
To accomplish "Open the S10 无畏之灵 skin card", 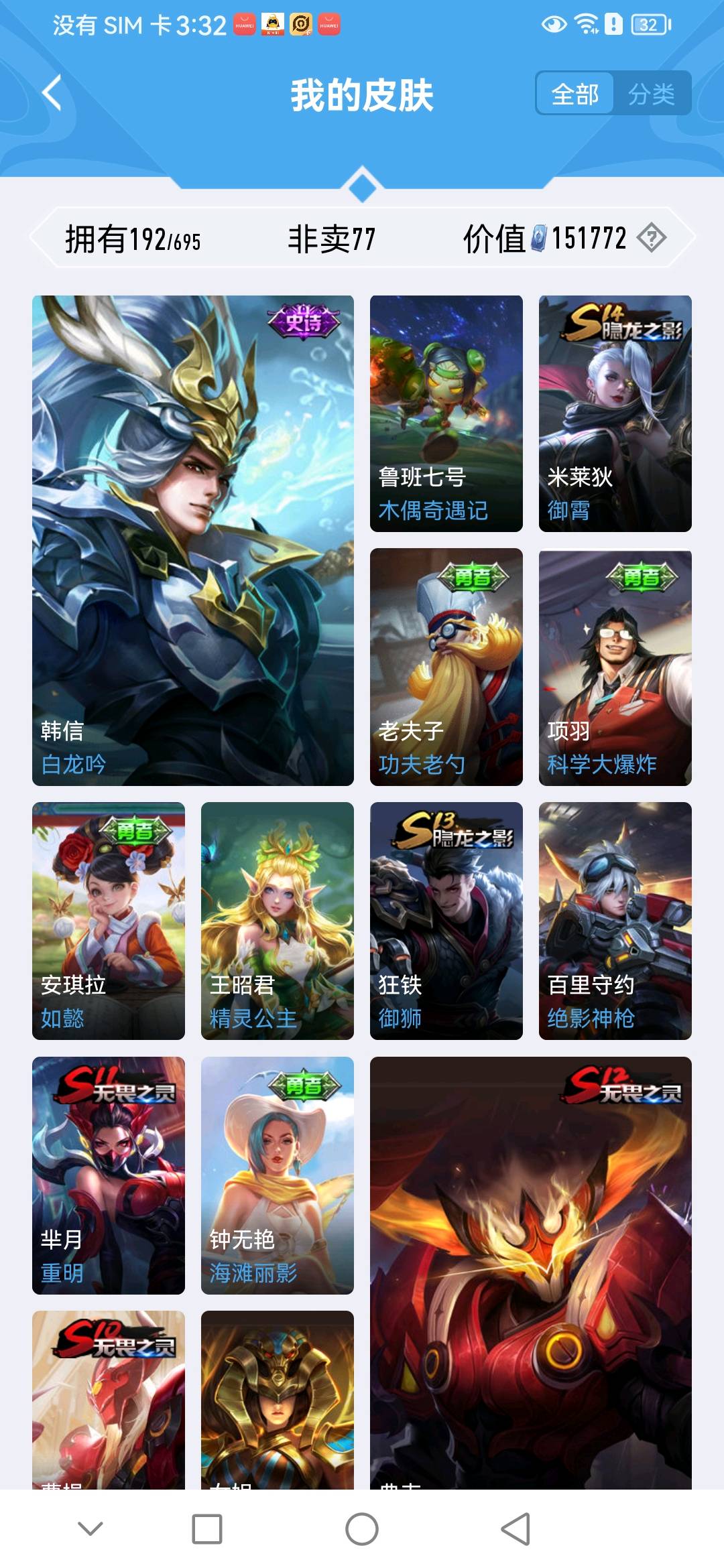I will (109, 1399).
